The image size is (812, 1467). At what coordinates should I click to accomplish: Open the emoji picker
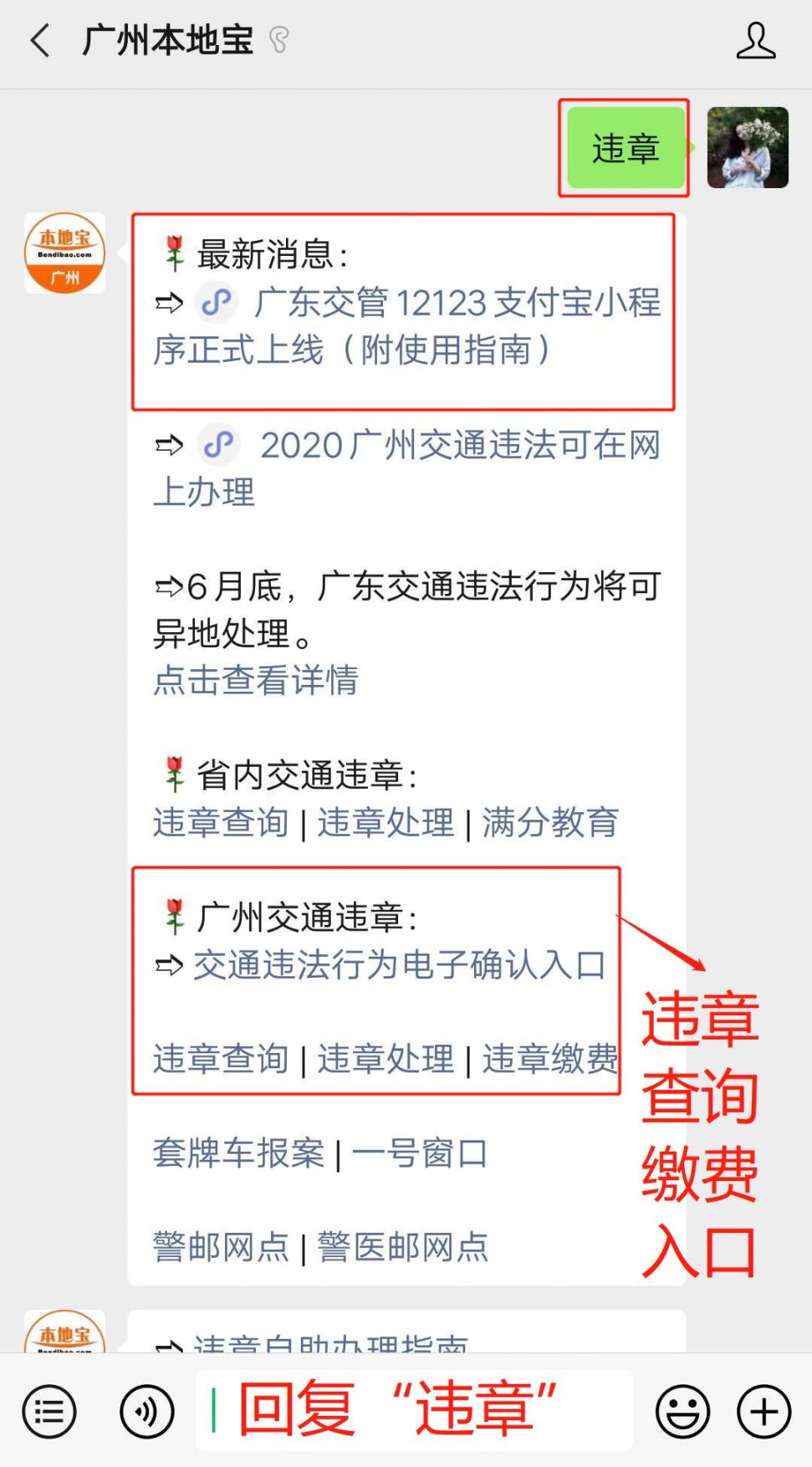[682, 1412]
